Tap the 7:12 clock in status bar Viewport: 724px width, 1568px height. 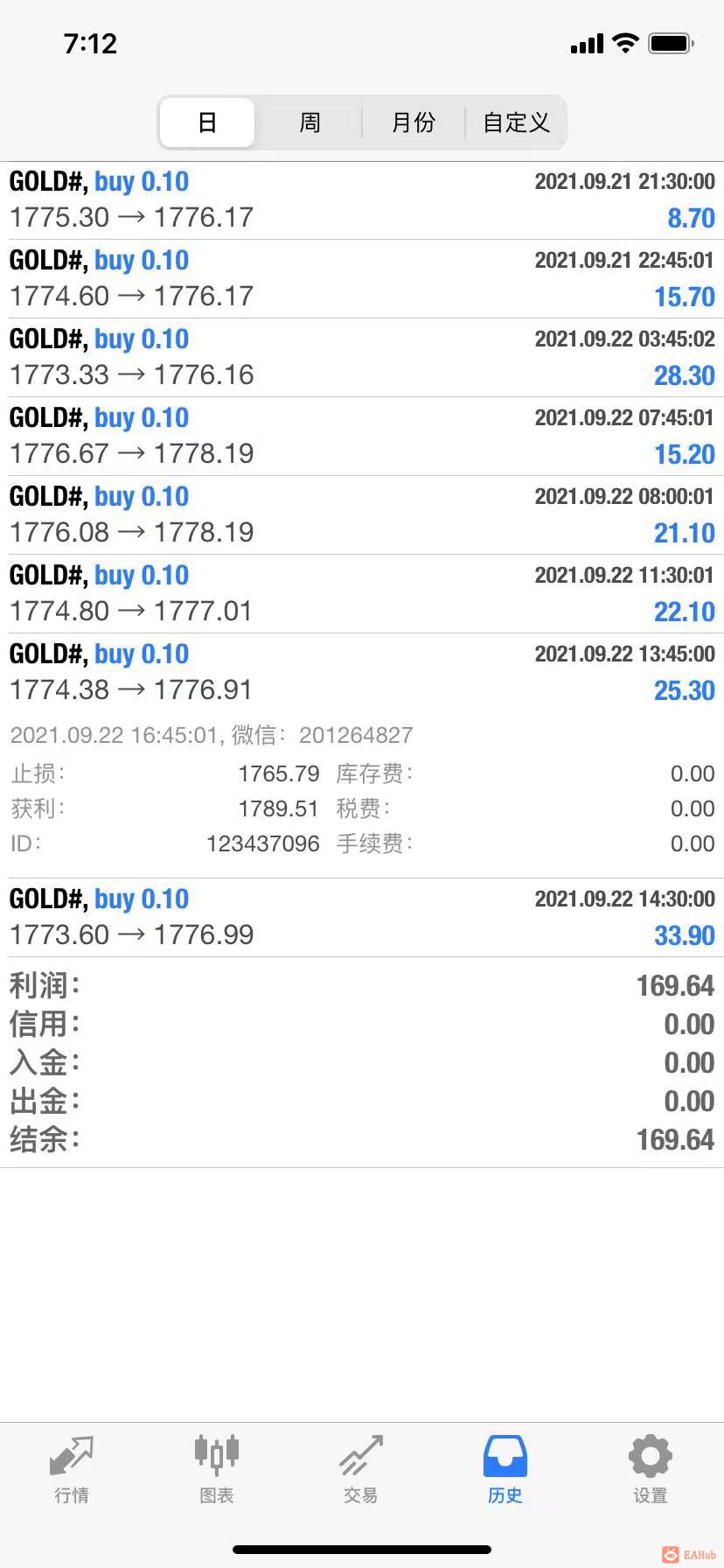pos(90,43)
